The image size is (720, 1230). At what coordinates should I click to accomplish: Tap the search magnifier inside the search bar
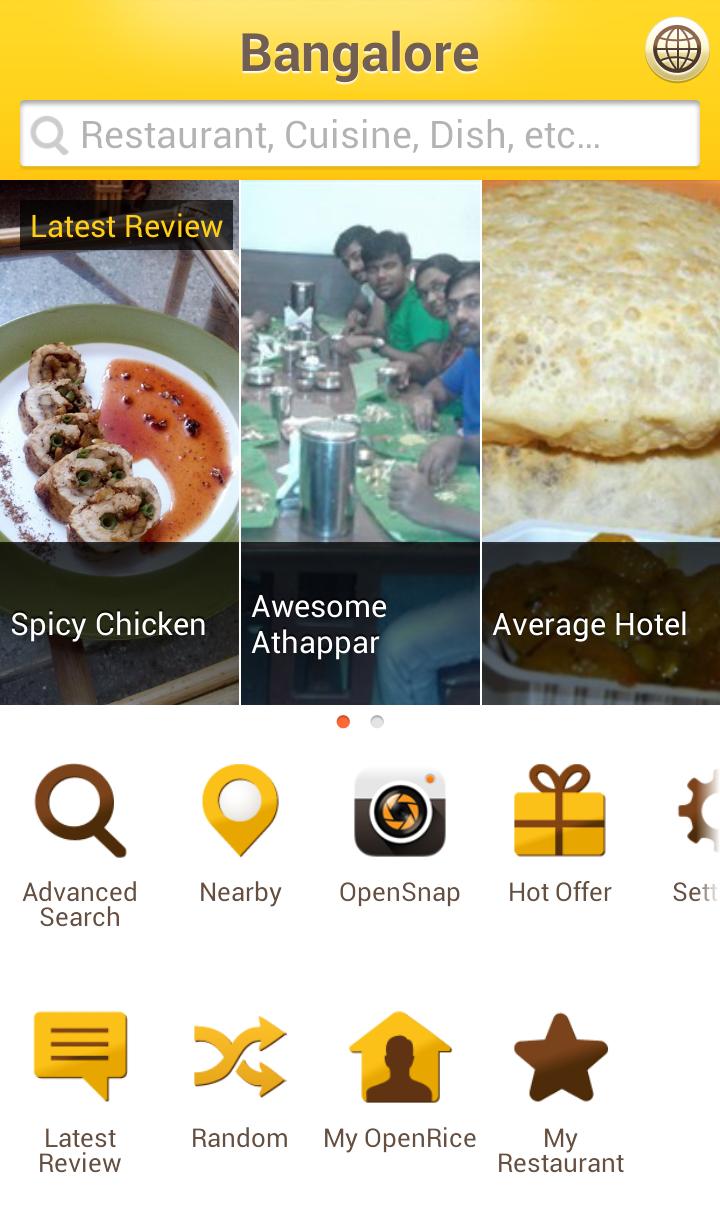point(49,133)
